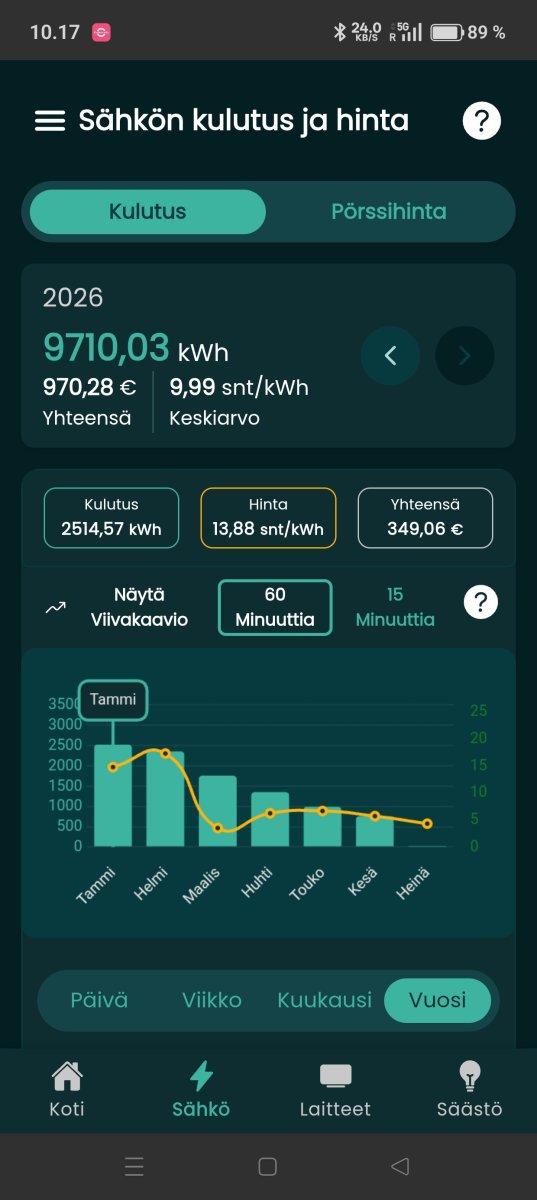Switch to 15 Minuuttia resolution
537x1200 pixels.
pos(395,607)
